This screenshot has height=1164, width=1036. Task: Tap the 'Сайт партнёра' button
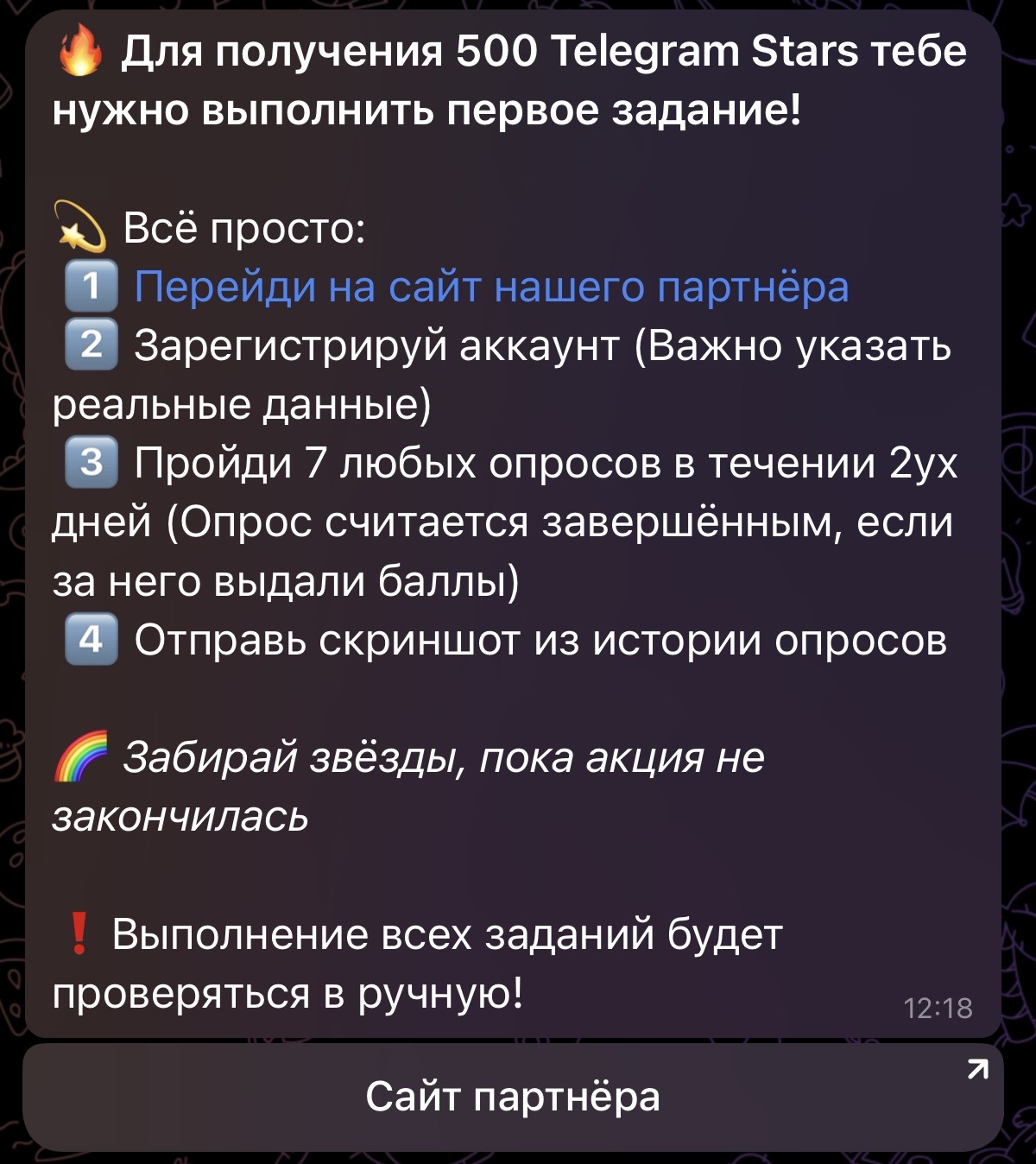(x=513, y=1097)
